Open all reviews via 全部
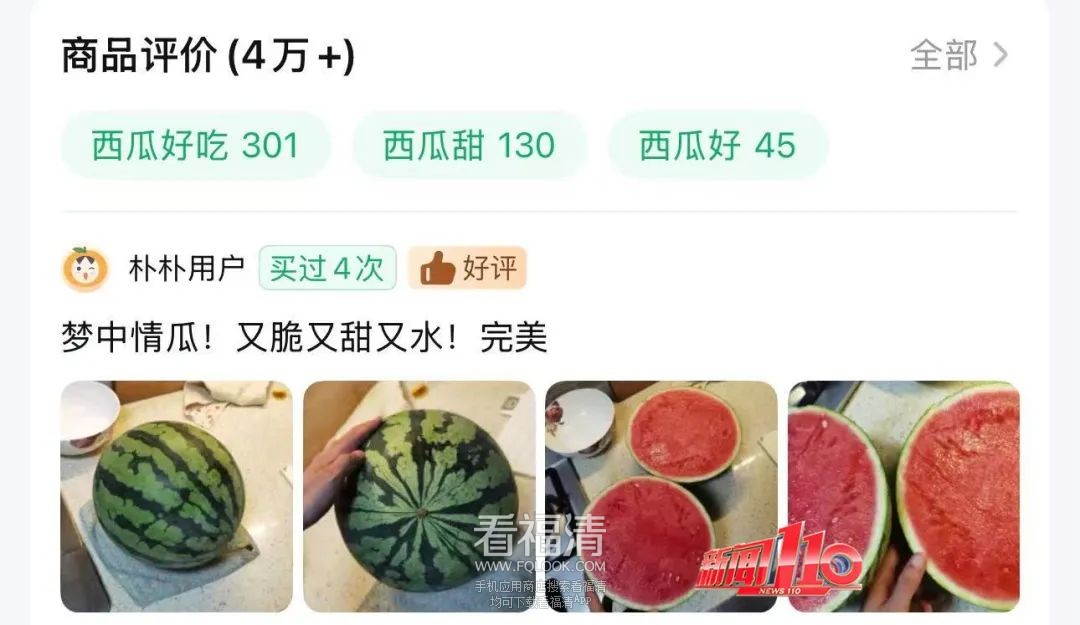 [958, 56]
